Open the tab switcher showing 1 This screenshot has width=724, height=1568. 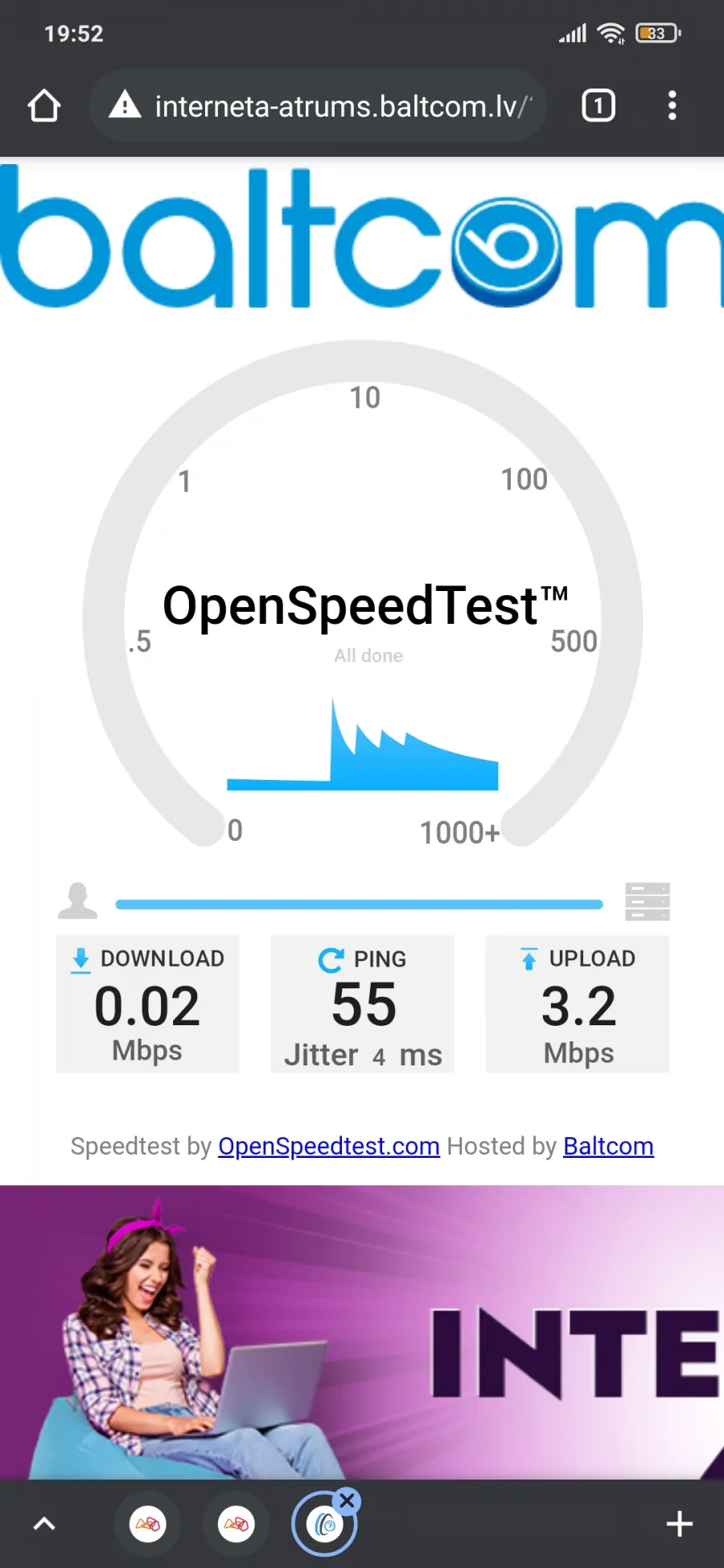598,105
